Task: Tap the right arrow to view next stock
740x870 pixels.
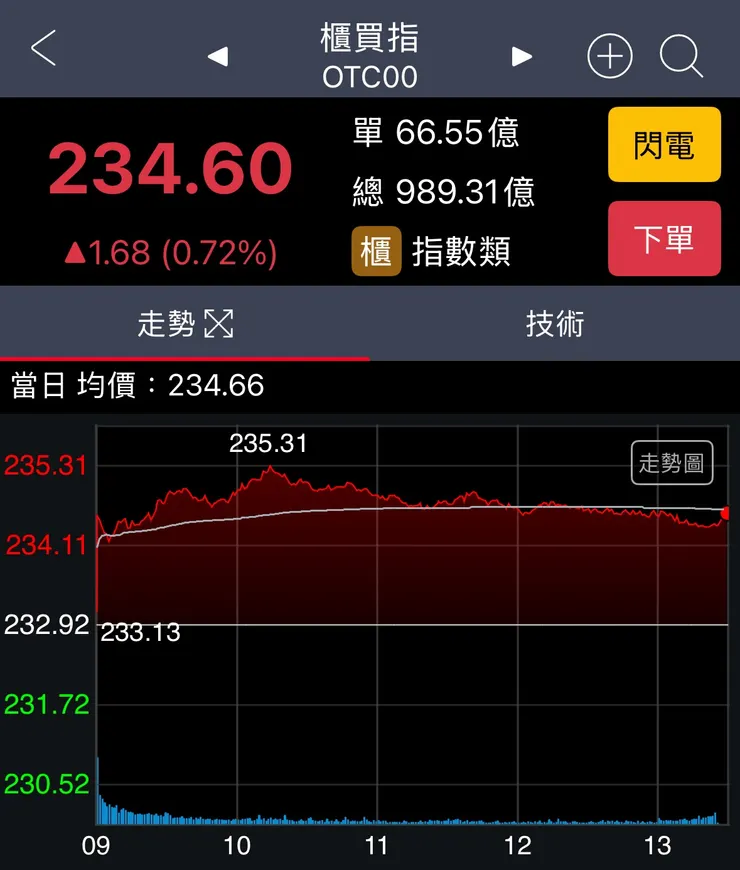Action: (x=521, y=57)
